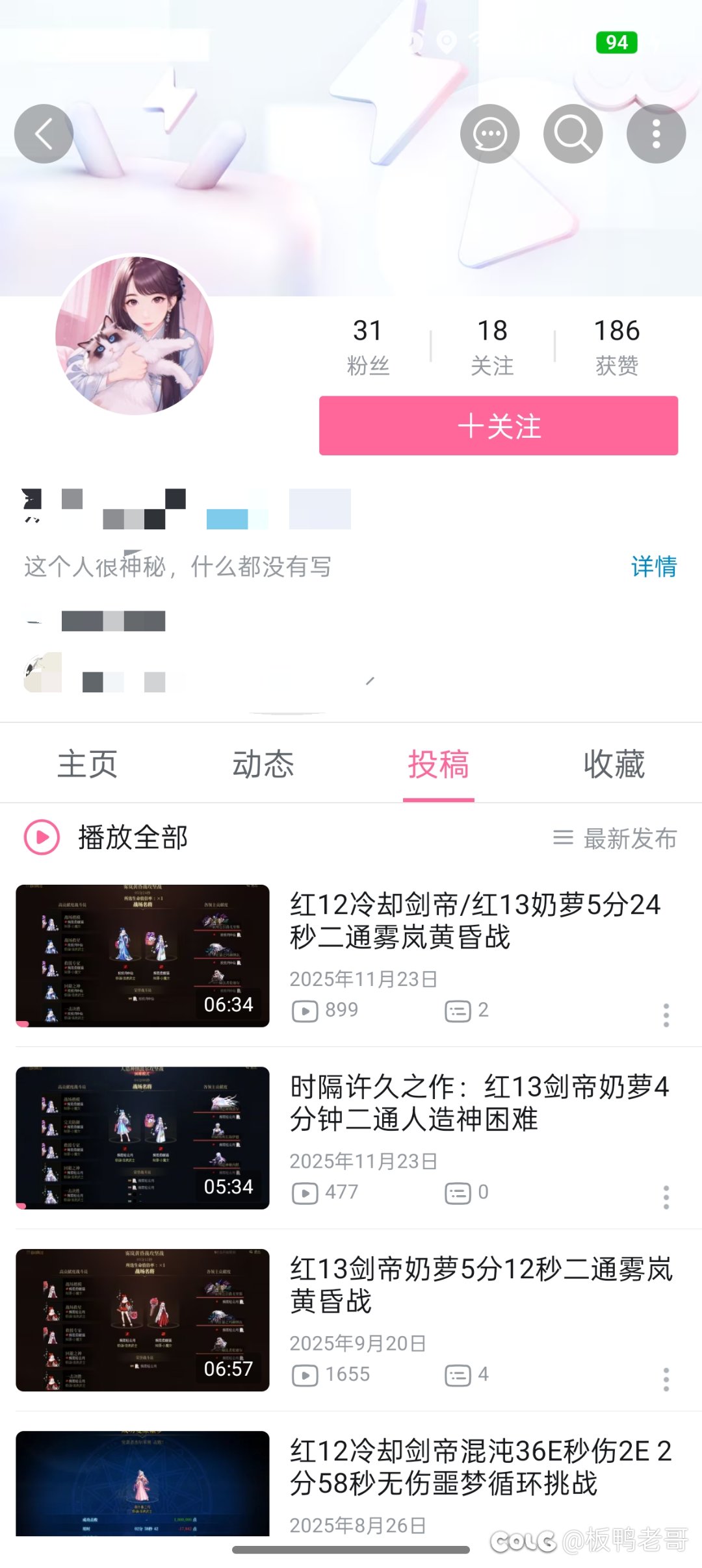The height and width of the screenshot is (1568, 702).
Task: Change sort order from 最新发布
Action: (615, 838)
